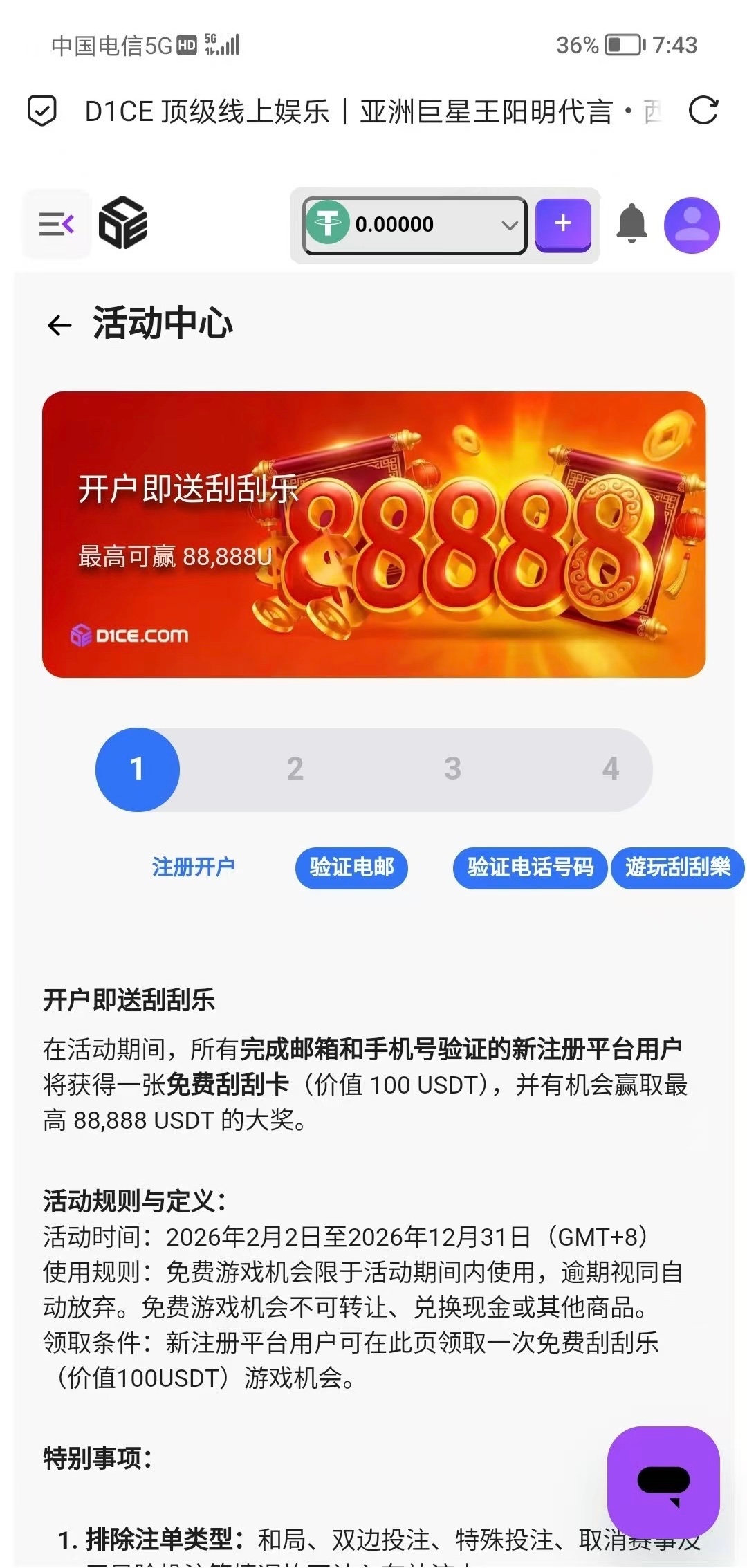Tap the 注册开户 step link
747x1568 pixels.
(x=193, y=867)
